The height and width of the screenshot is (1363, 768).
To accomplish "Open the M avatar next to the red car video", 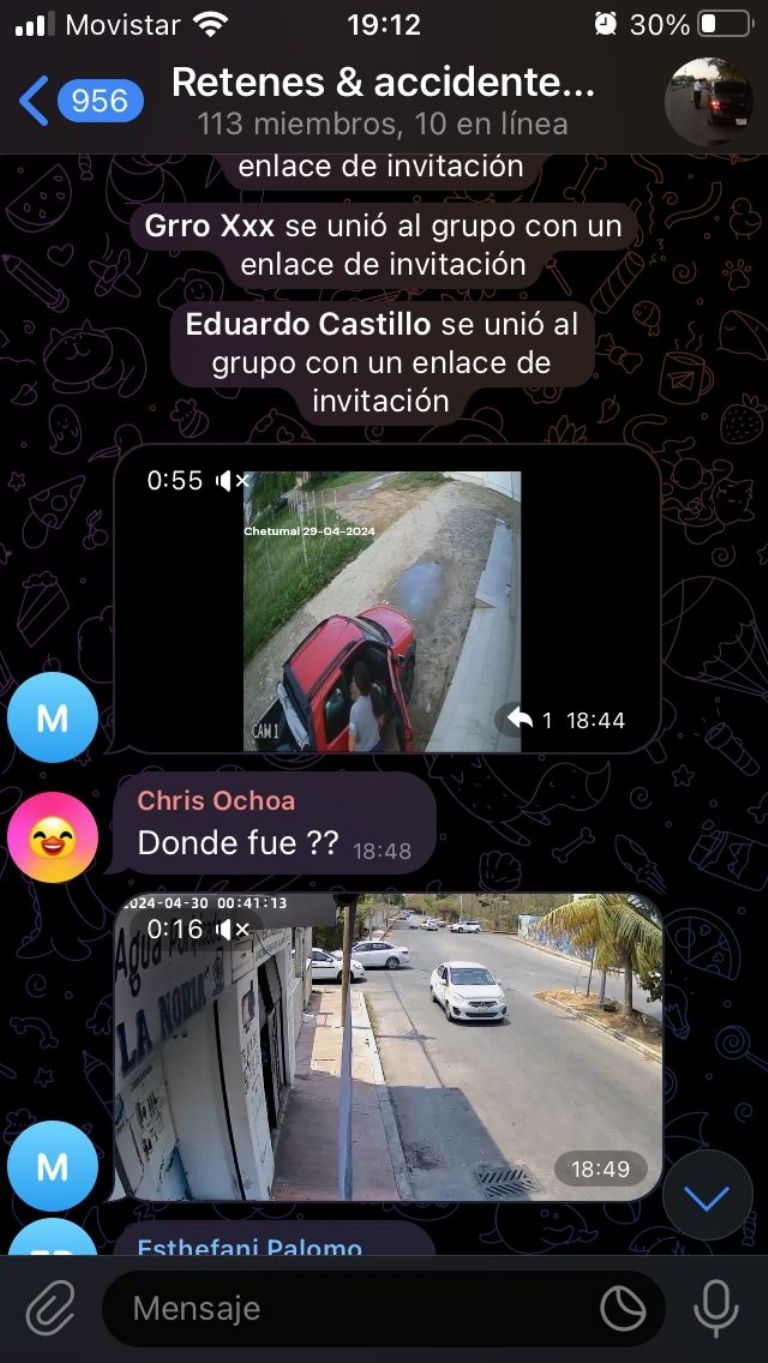I will click(x=52, y=717).
